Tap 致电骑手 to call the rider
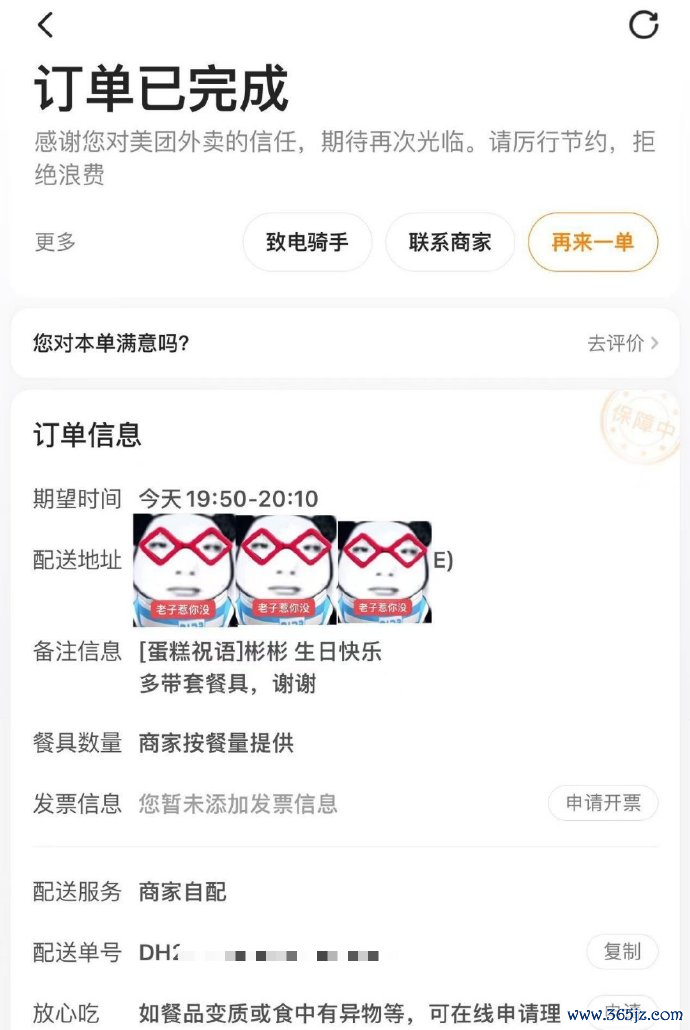Viewport: 690px width, 1030px height. [307, 242]
